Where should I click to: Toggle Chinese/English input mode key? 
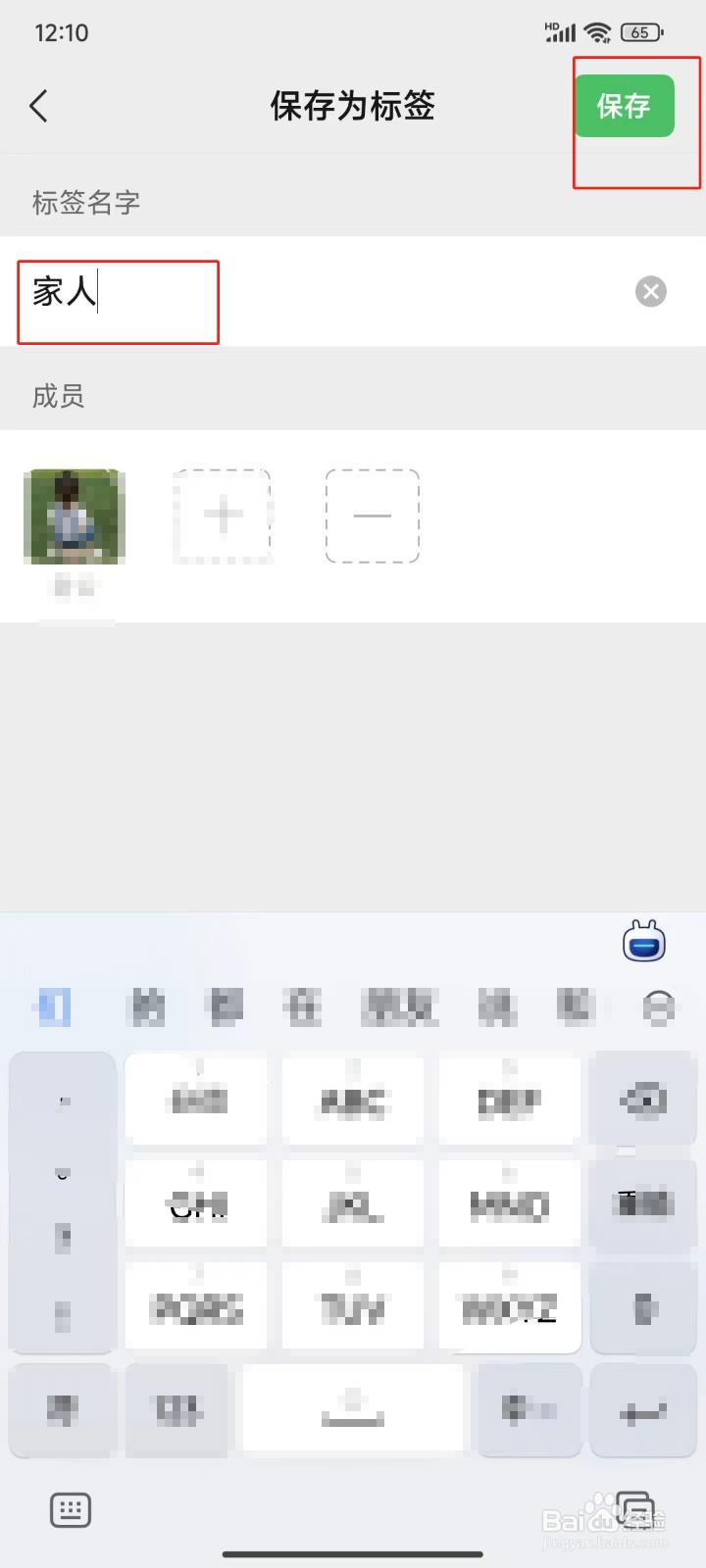(528, 1410)
